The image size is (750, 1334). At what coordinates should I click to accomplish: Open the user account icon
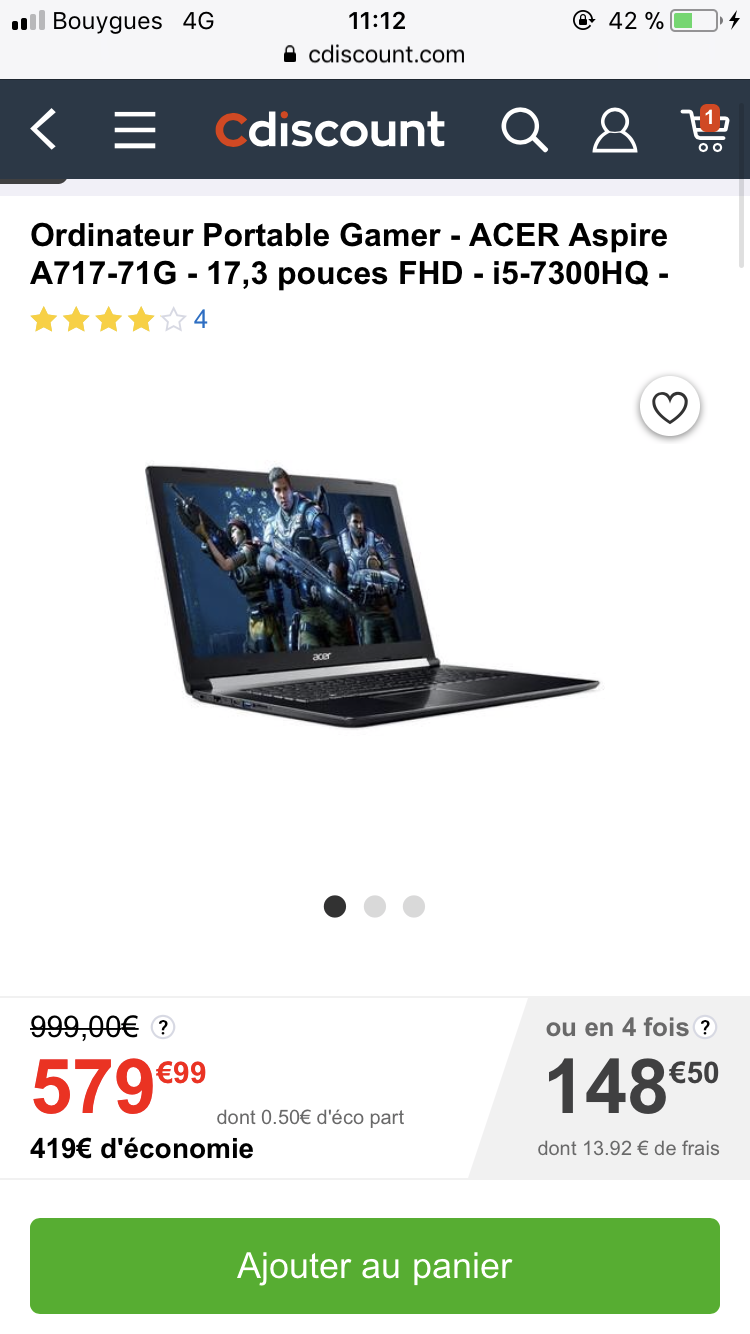point(615,130)
